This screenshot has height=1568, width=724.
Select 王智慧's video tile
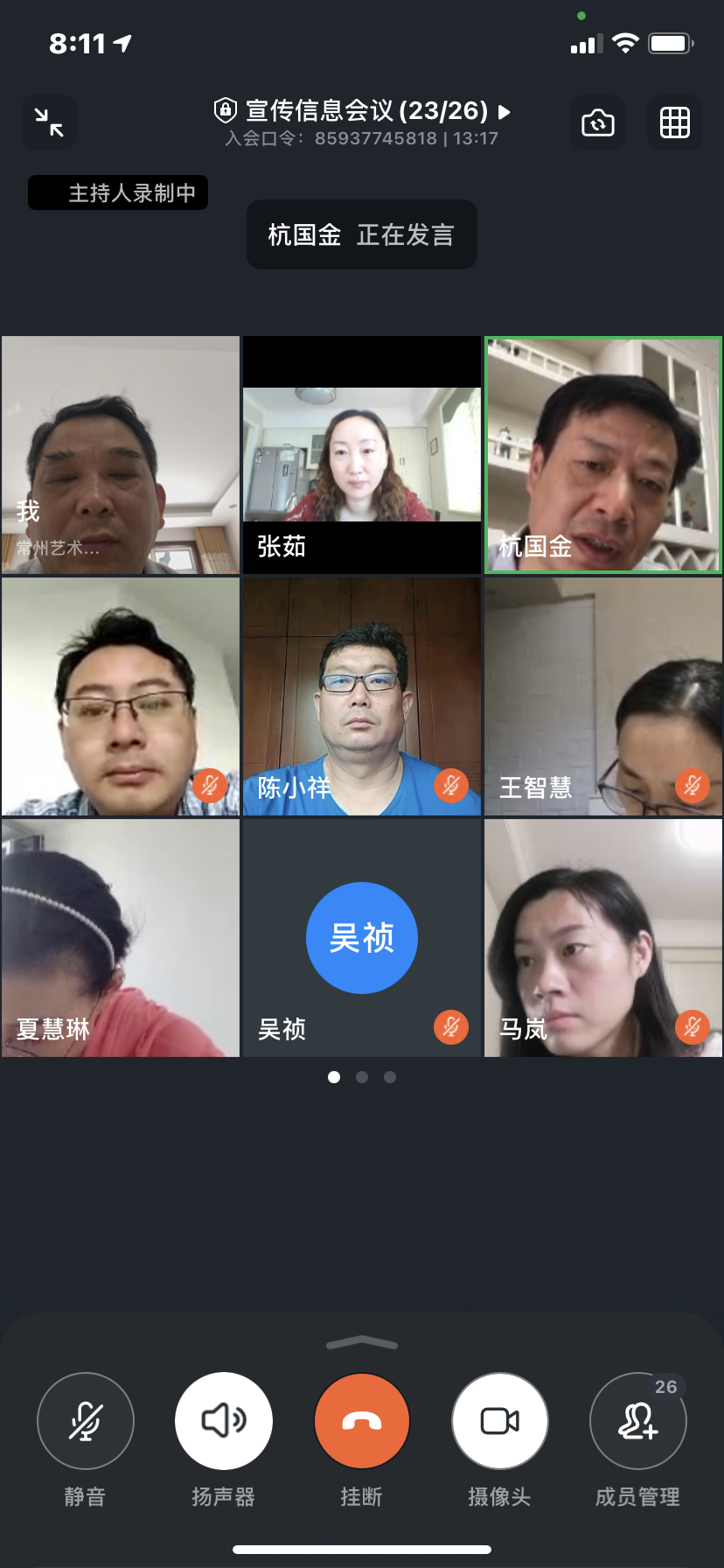click(x=603, y=696)
